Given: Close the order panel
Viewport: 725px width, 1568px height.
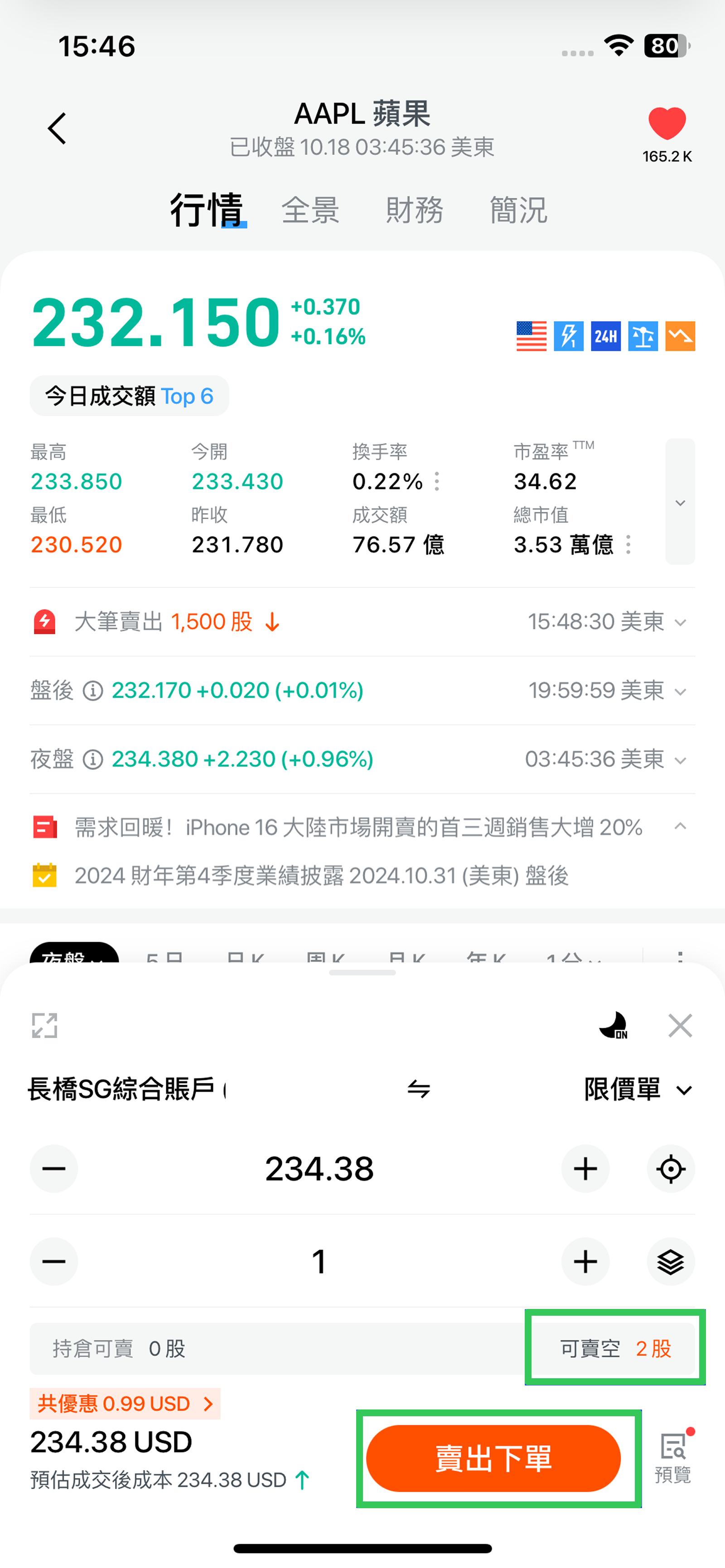Looking at the screenshot, I should click(x=680, y=1026).
